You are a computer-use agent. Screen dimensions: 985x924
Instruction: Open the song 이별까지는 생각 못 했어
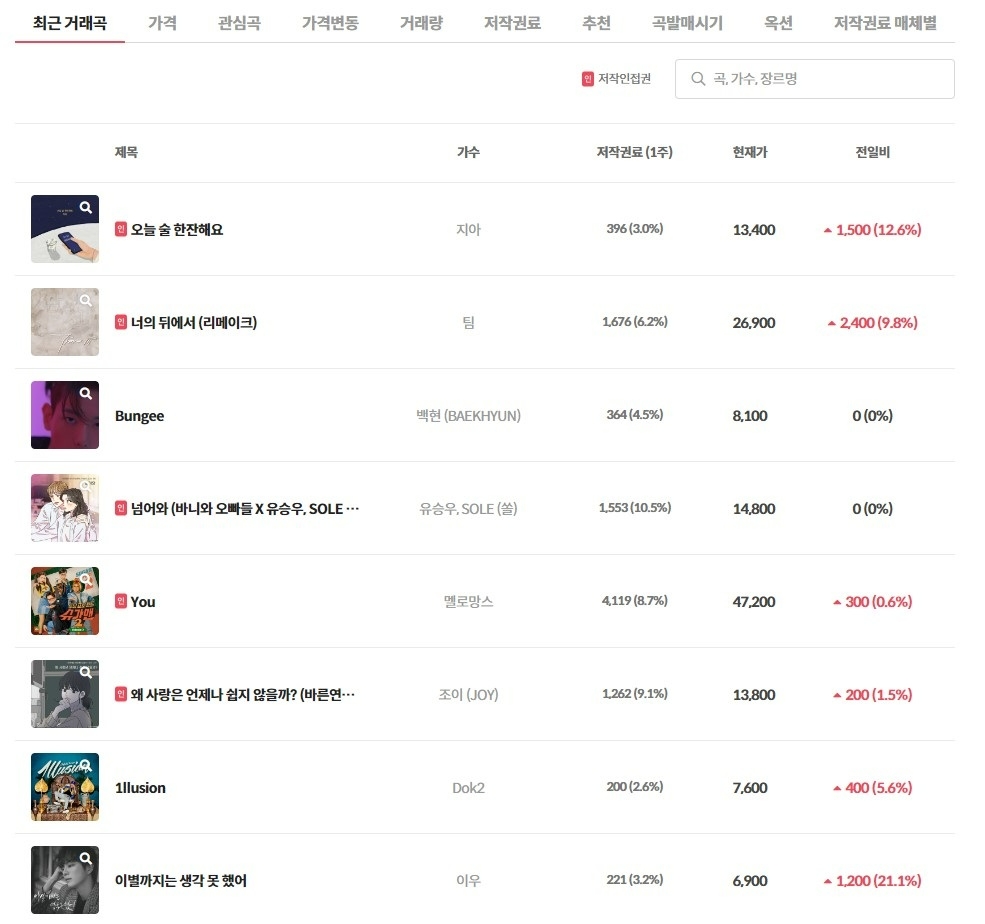pyautogui.click(x=181, y=880)
